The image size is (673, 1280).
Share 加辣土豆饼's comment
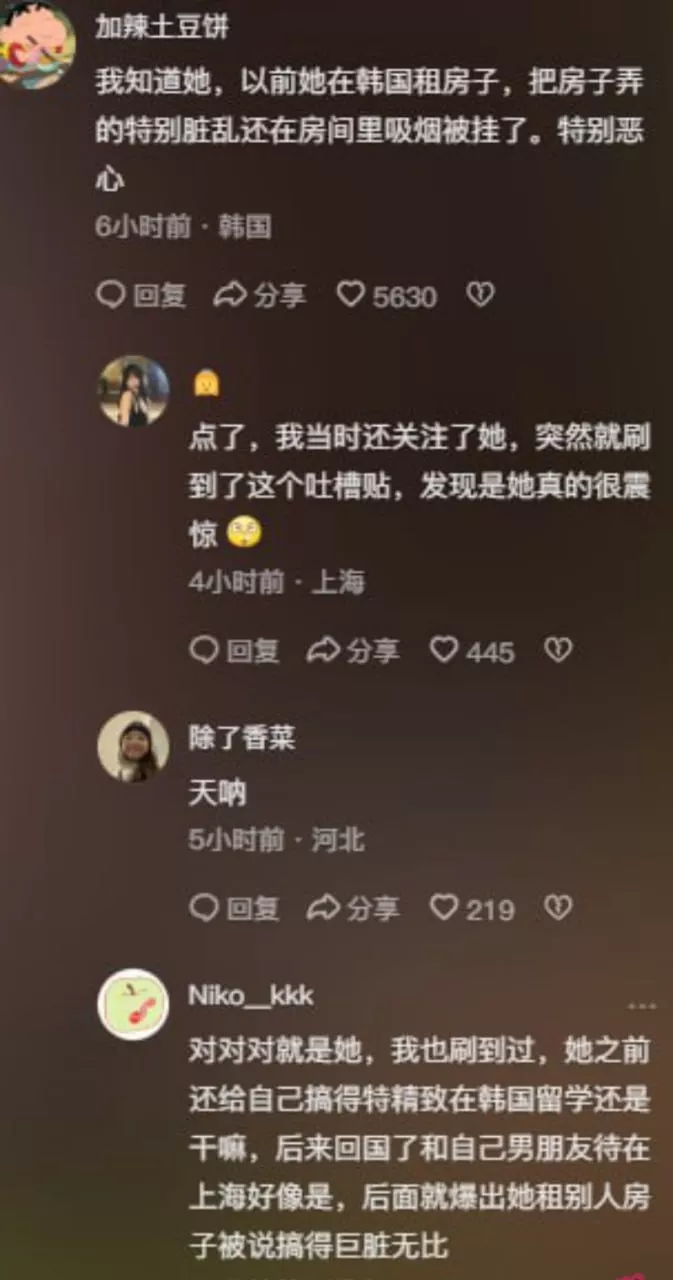pos(260,295)
